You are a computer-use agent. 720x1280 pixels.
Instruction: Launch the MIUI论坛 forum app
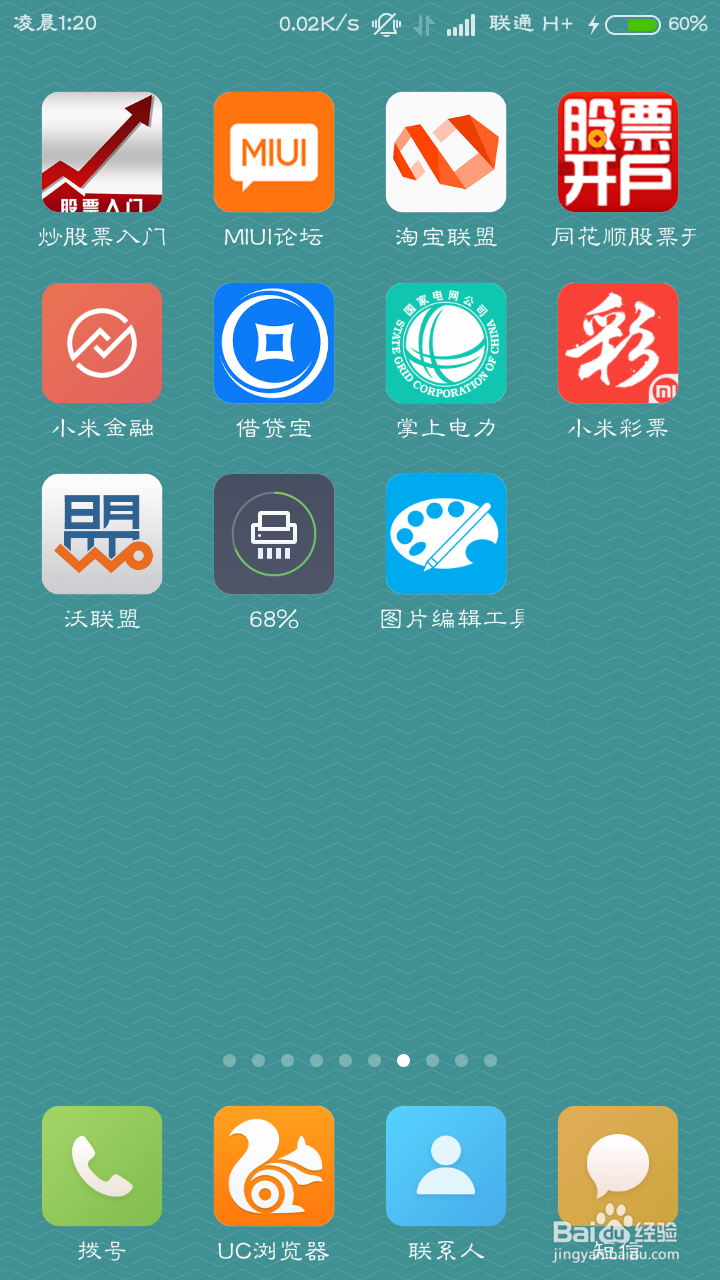pyautogui.click(x=273, y=152)
